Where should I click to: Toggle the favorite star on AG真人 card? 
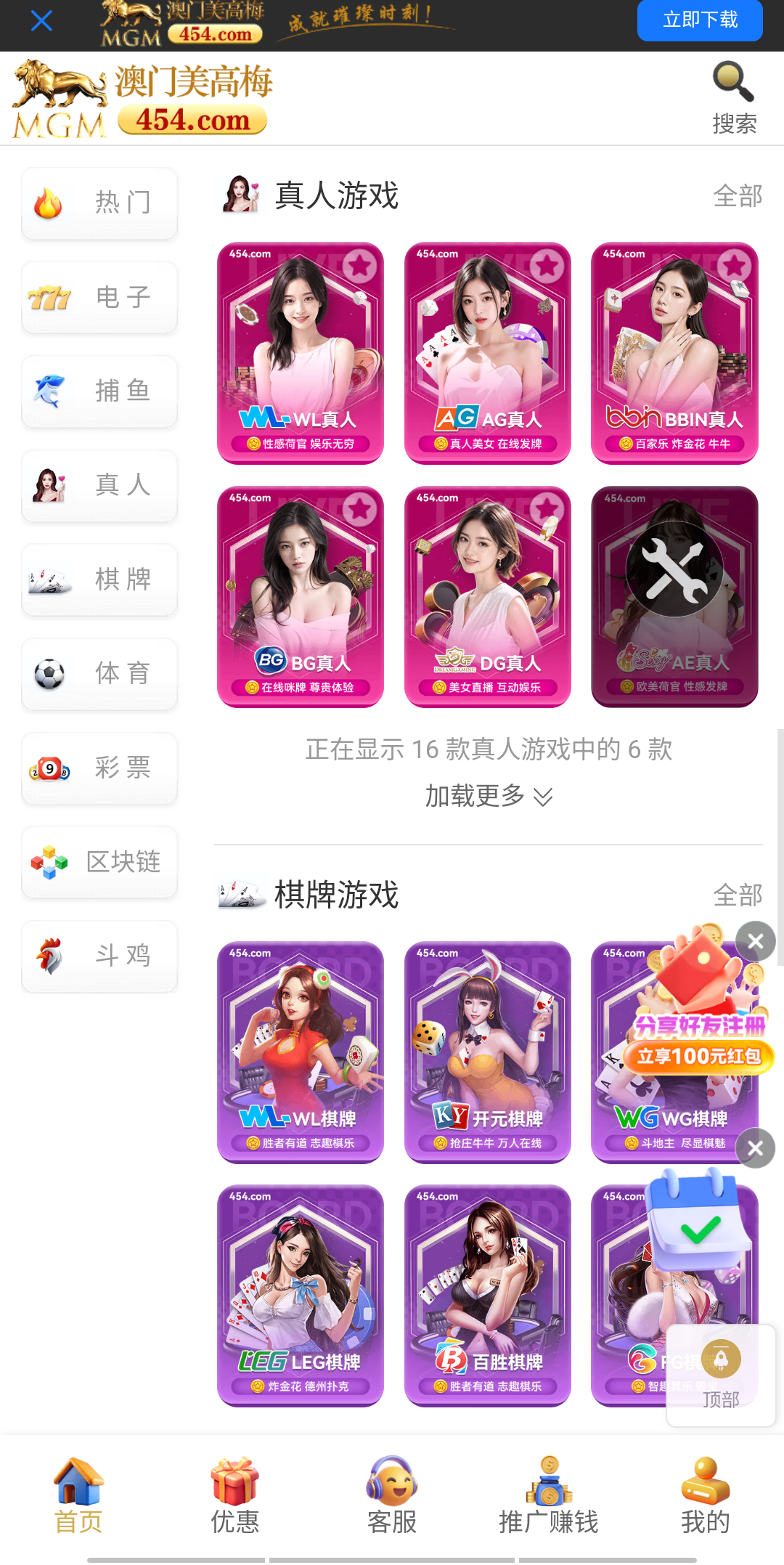coord(548,265)
